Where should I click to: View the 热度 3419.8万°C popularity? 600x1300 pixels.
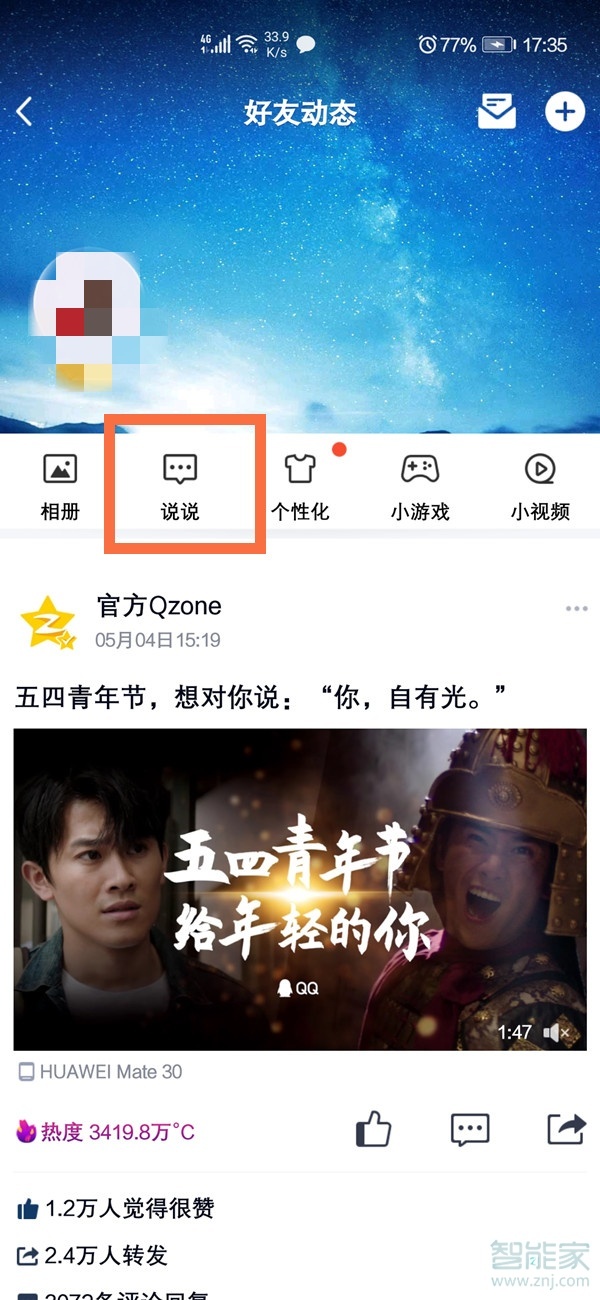[x=105, y=1132]
